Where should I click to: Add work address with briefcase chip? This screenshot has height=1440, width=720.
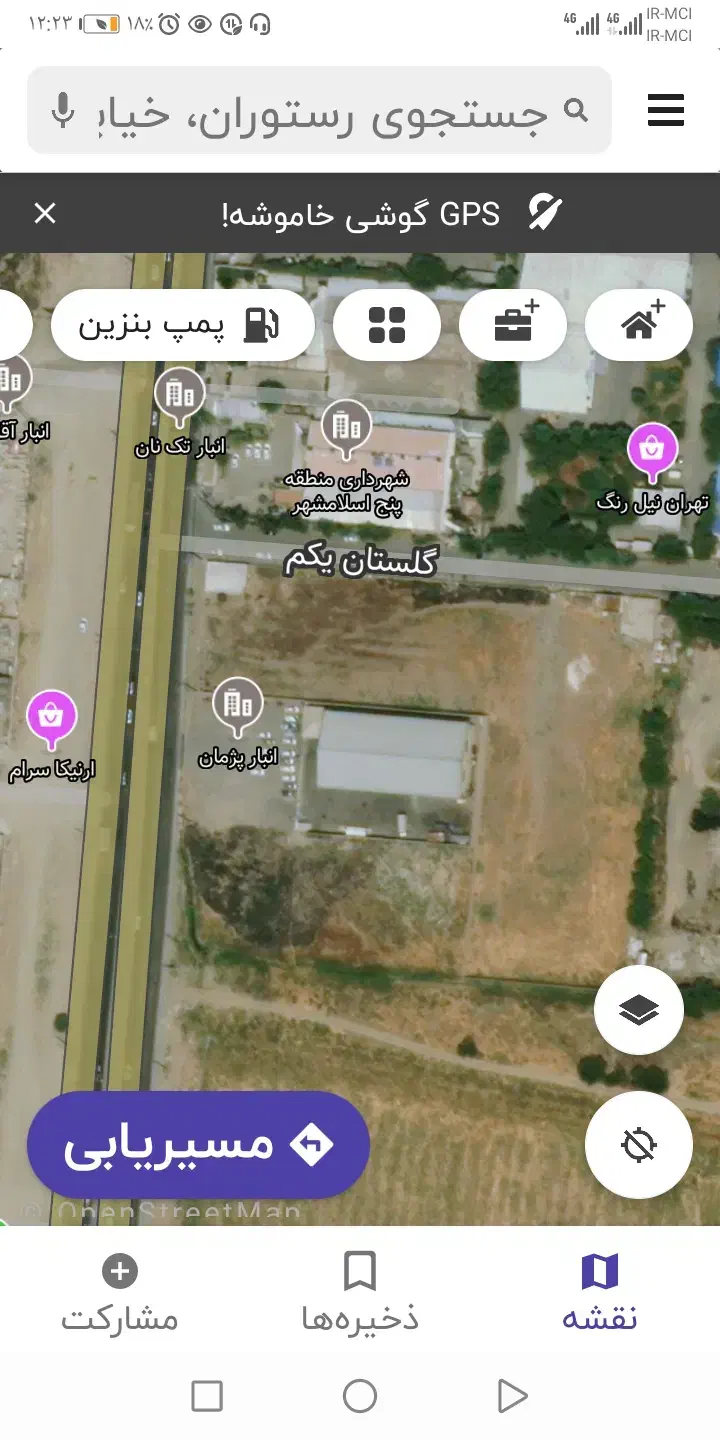point(513,325)
